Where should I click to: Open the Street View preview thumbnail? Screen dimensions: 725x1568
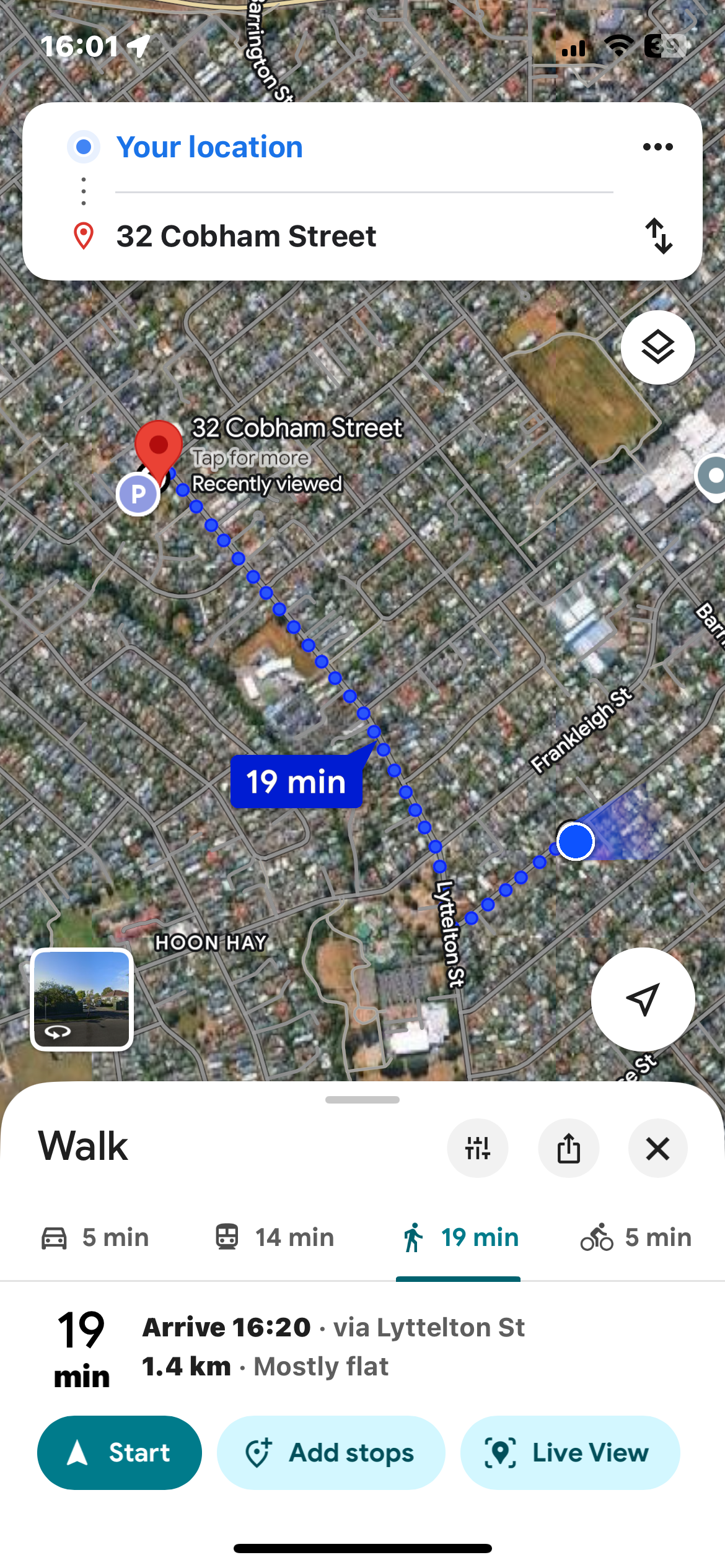coord(82,999)
